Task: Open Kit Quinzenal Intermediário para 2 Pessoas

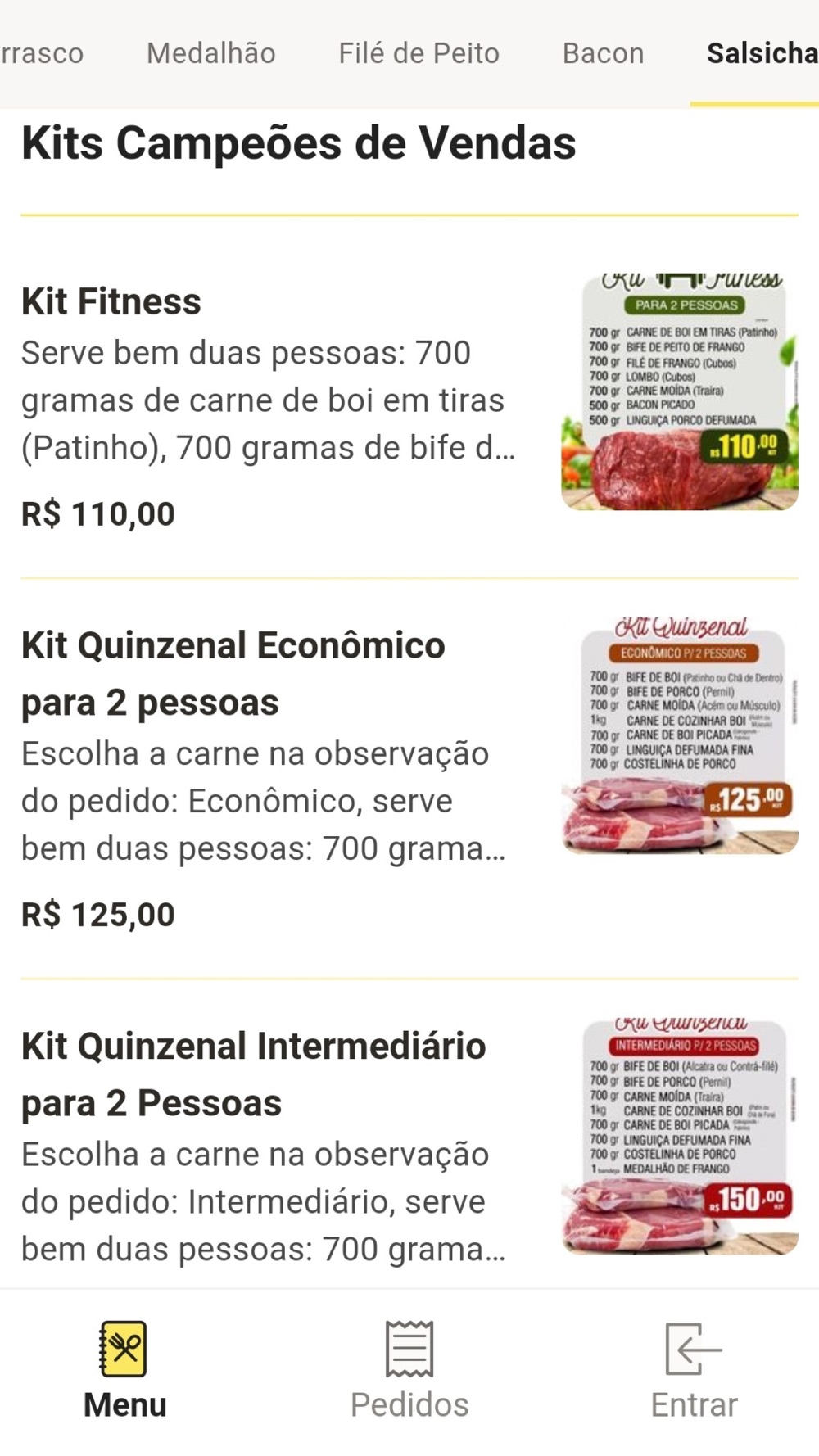Action: point(409,1135)
